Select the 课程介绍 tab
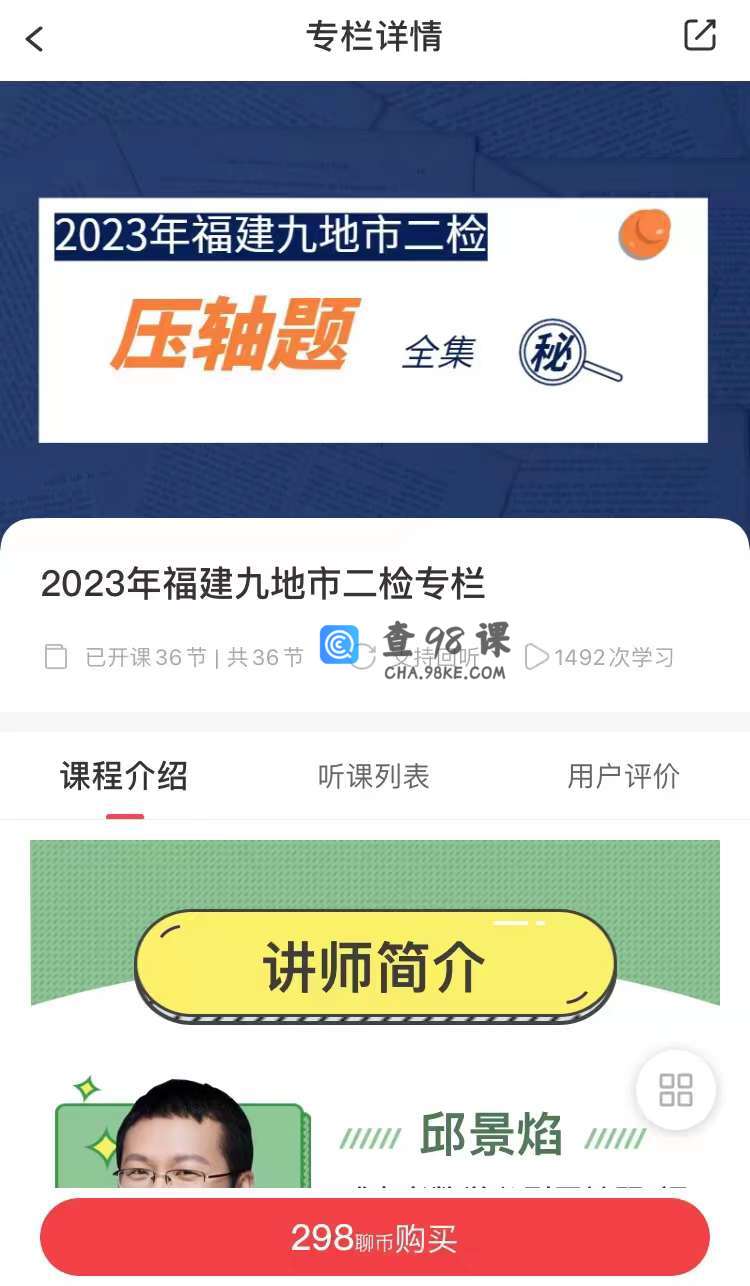The width and height of the screenshot is (750, 1286). [x=124, y=776]
